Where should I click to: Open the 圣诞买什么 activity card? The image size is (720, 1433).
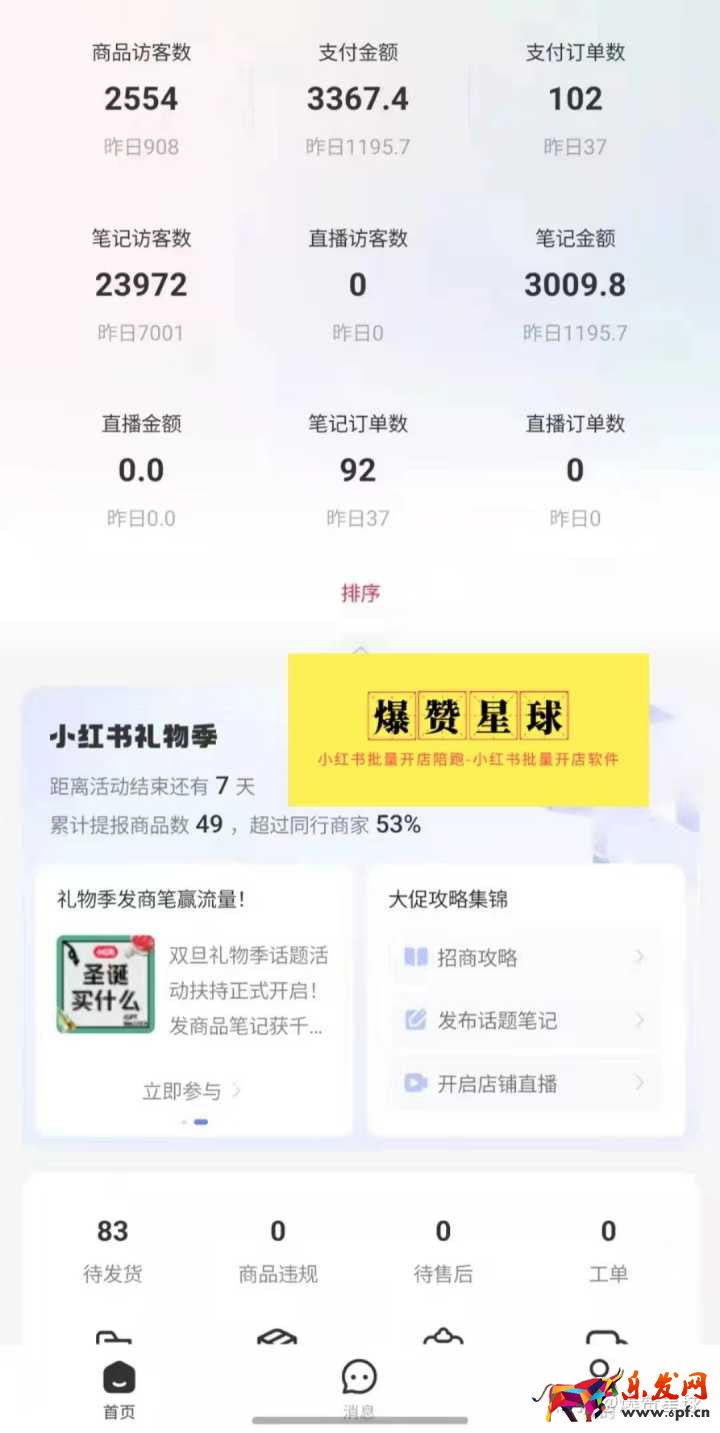point(106,984)
